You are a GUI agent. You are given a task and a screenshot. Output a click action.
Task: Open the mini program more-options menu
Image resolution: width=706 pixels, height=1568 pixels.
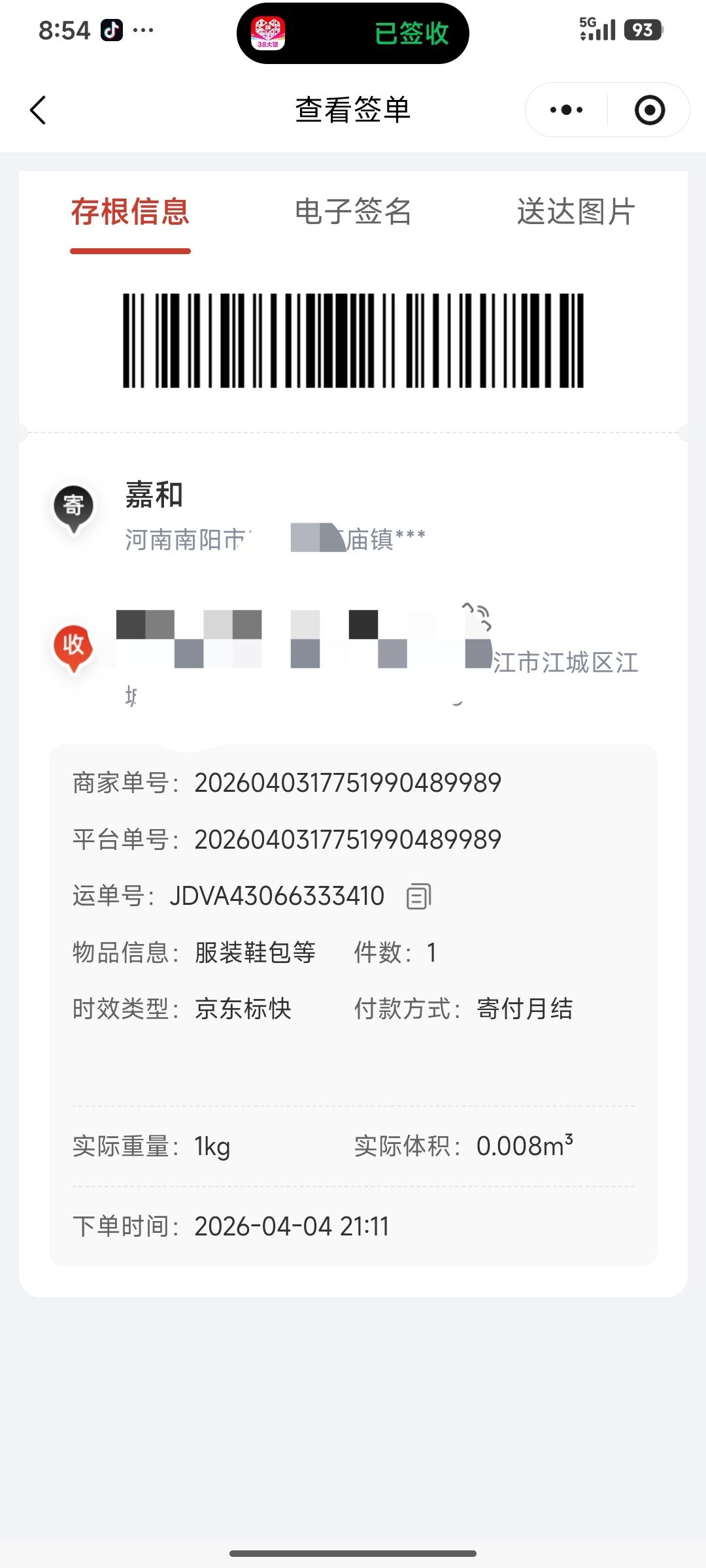pyautogui.click(x=566, y=110)
